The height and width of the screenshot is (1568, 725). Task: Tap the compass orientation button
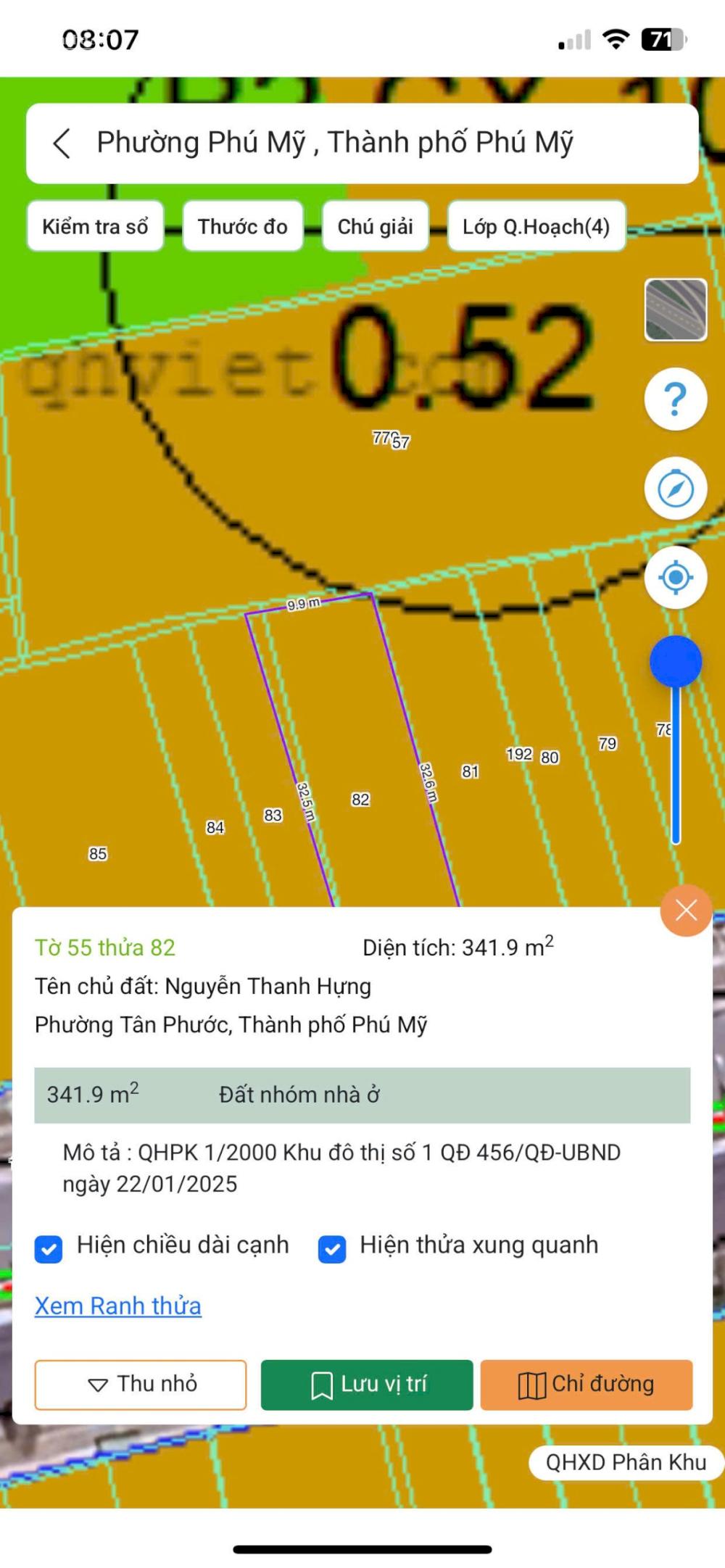point(675,489)
